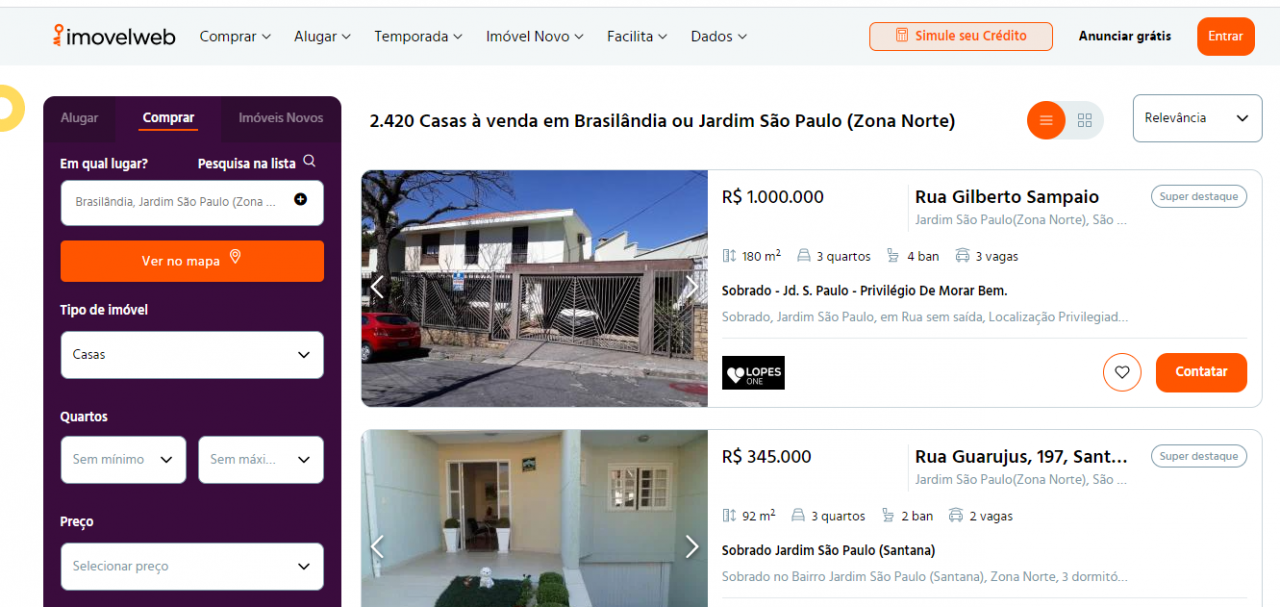Open Anunciar grátis link

[x=1124, y=36]
